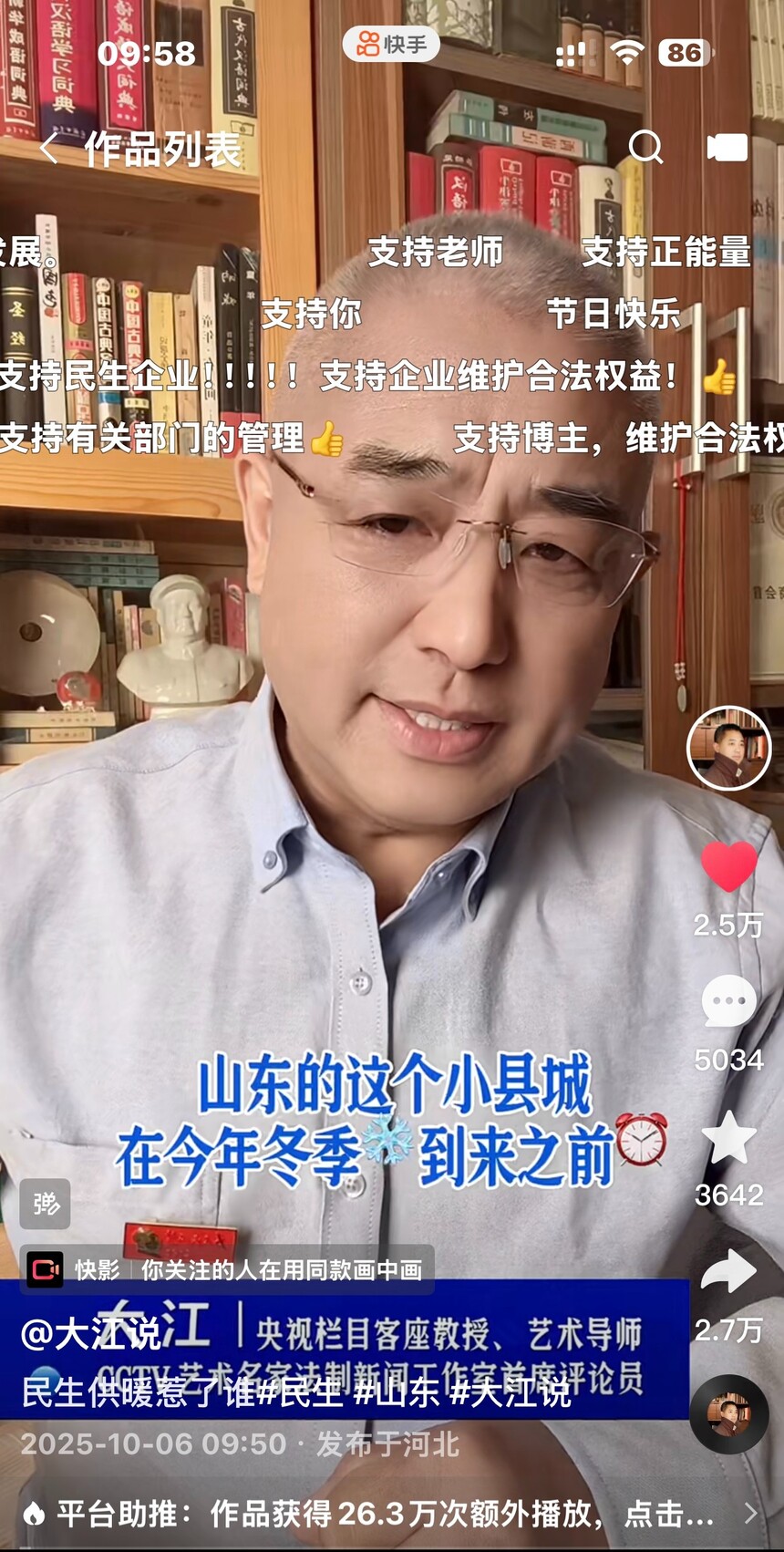Open the 快影 same picture-in-picture template

228,1269
